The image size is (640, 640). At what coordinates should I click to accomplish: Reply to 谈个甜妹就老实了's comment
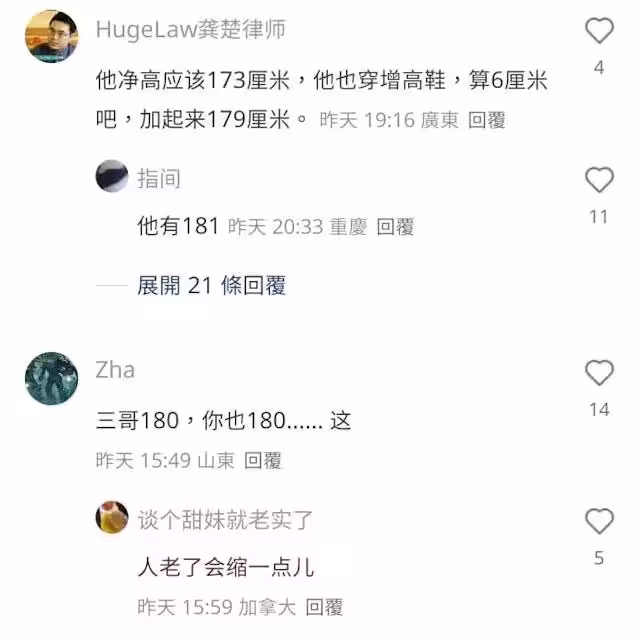[324, 606]
